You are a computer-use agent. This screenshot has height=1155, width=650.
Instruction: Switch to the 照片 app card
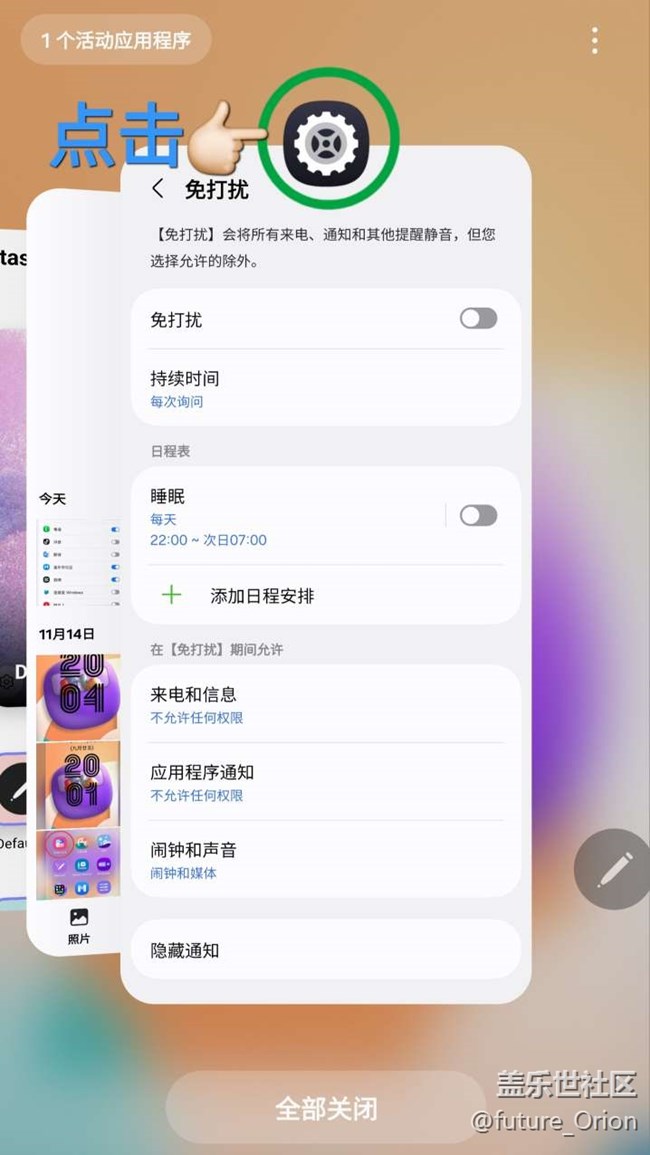tap(74, 600)
